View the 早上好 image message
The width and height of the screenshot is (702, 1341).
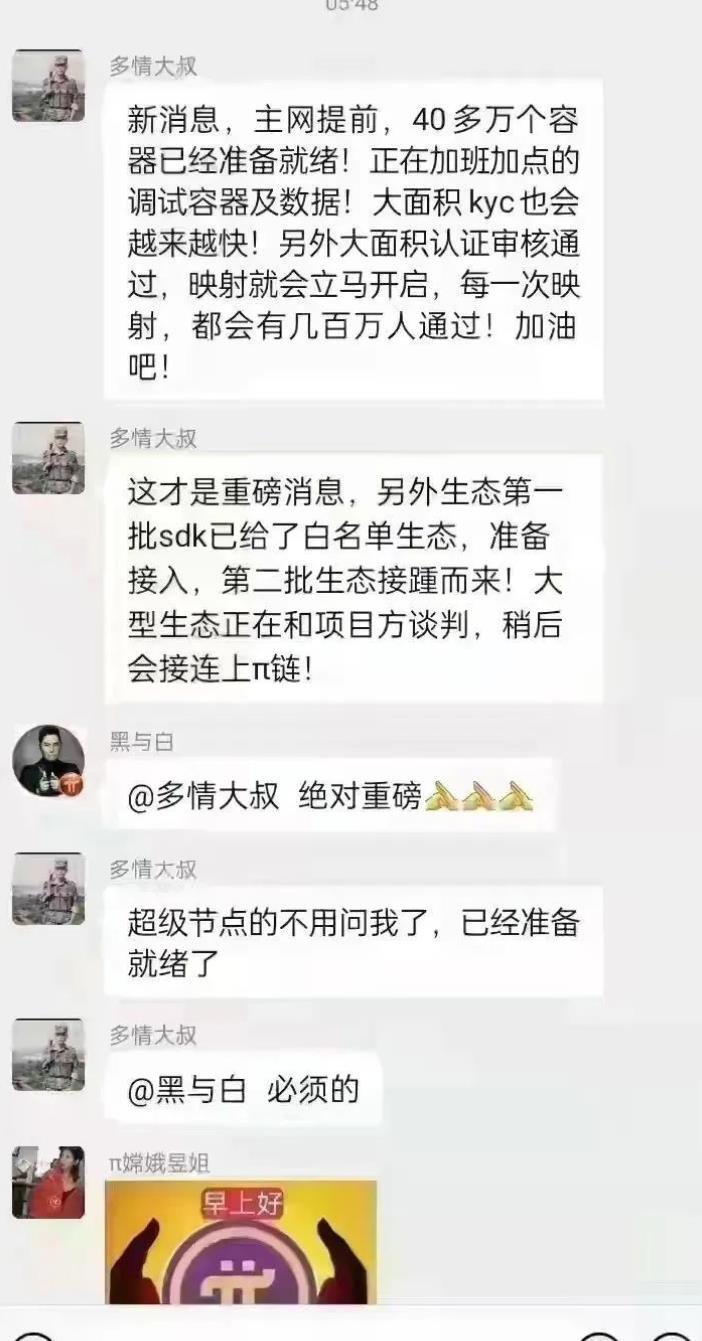tap(241, 1241)
